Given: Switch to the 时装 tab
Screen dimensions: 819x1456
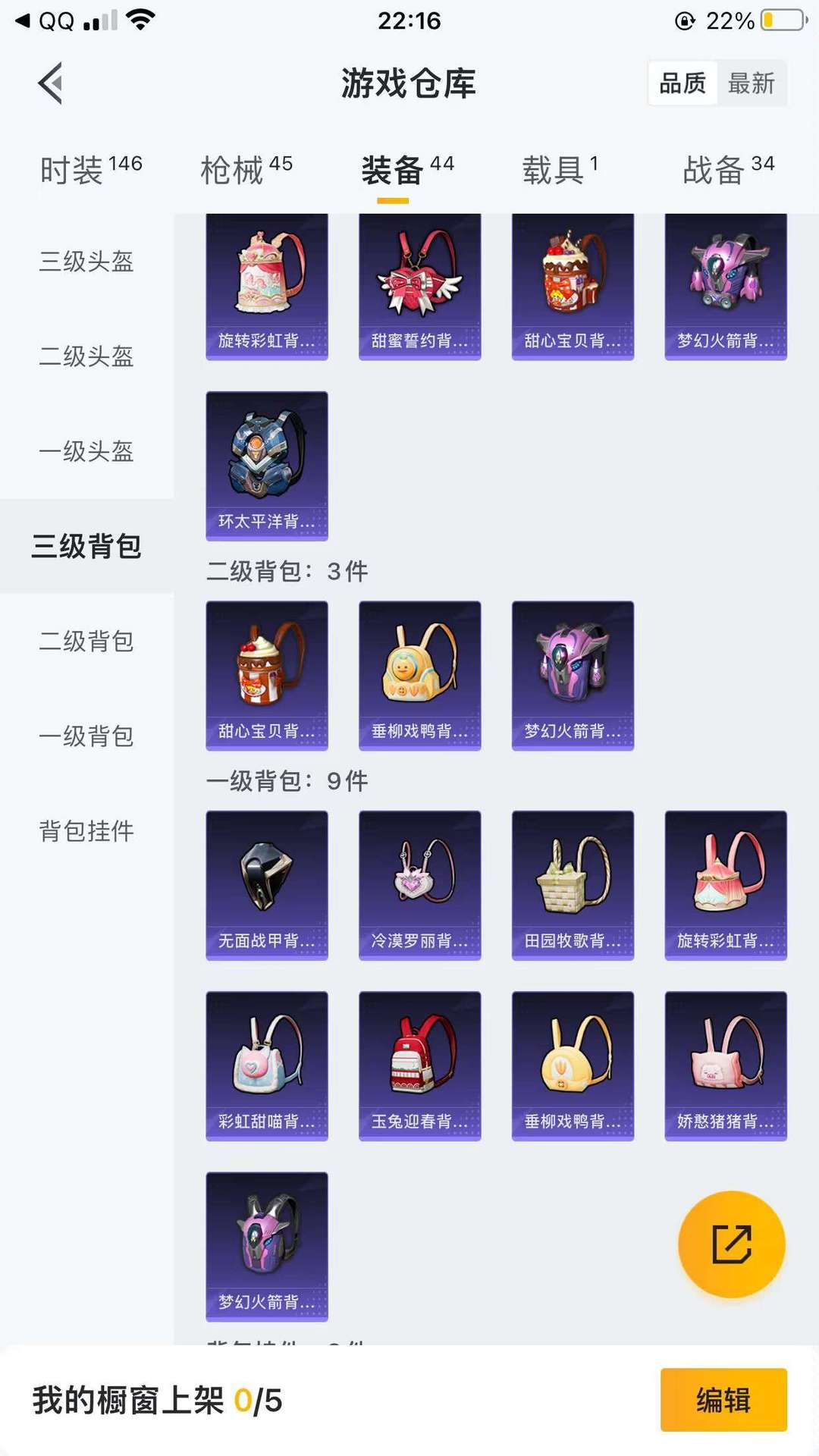Looking at the screenshot, I should [90, 170].
